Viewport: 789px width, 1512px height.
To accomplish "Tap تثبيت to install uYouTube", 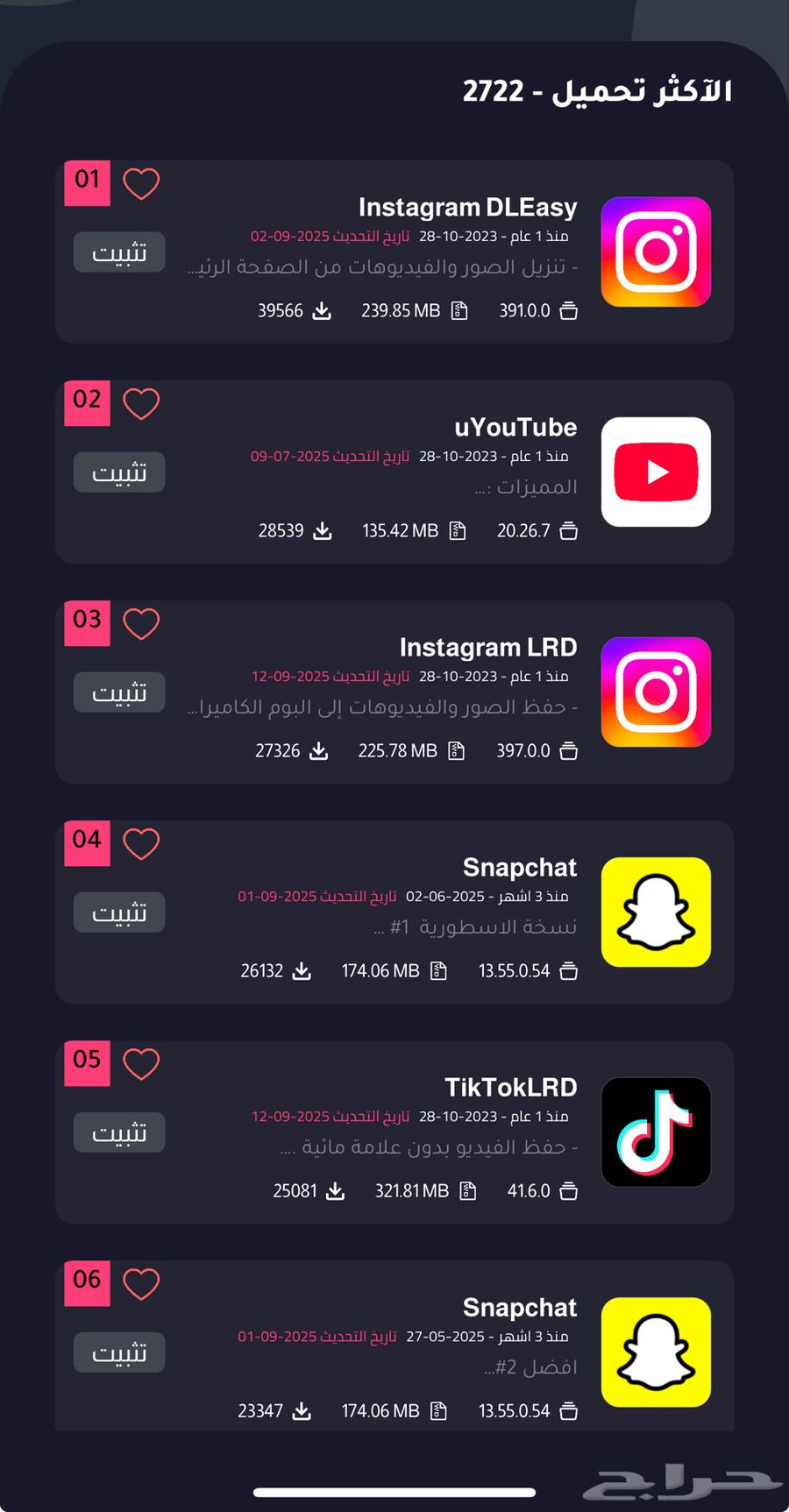I will pos(119,472).
